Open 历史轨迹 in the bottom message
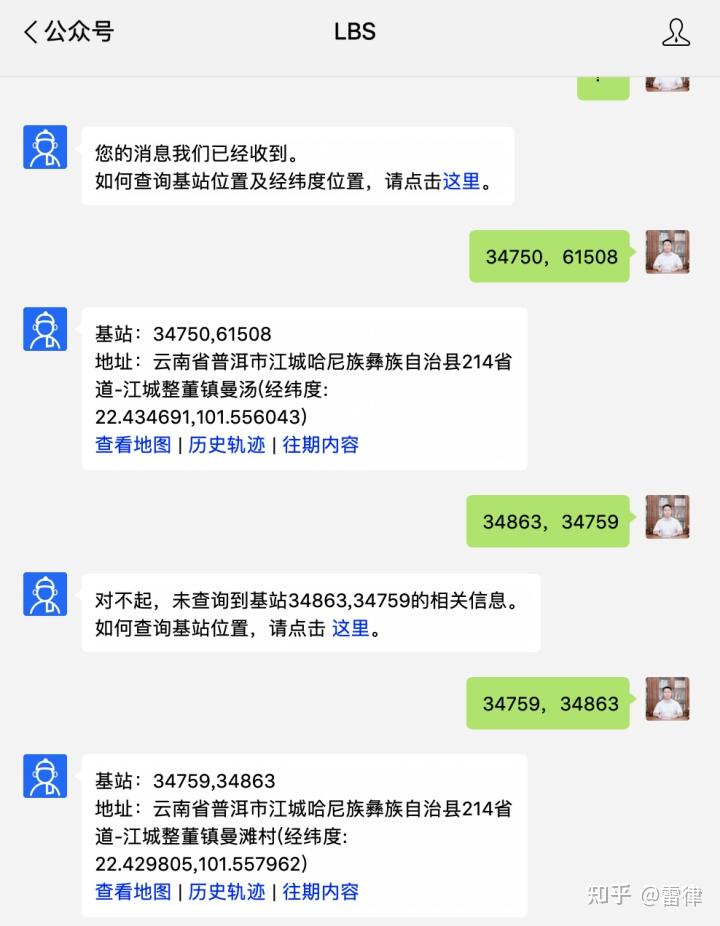Viewport: 720px width, 926px height. click(226, 893)
